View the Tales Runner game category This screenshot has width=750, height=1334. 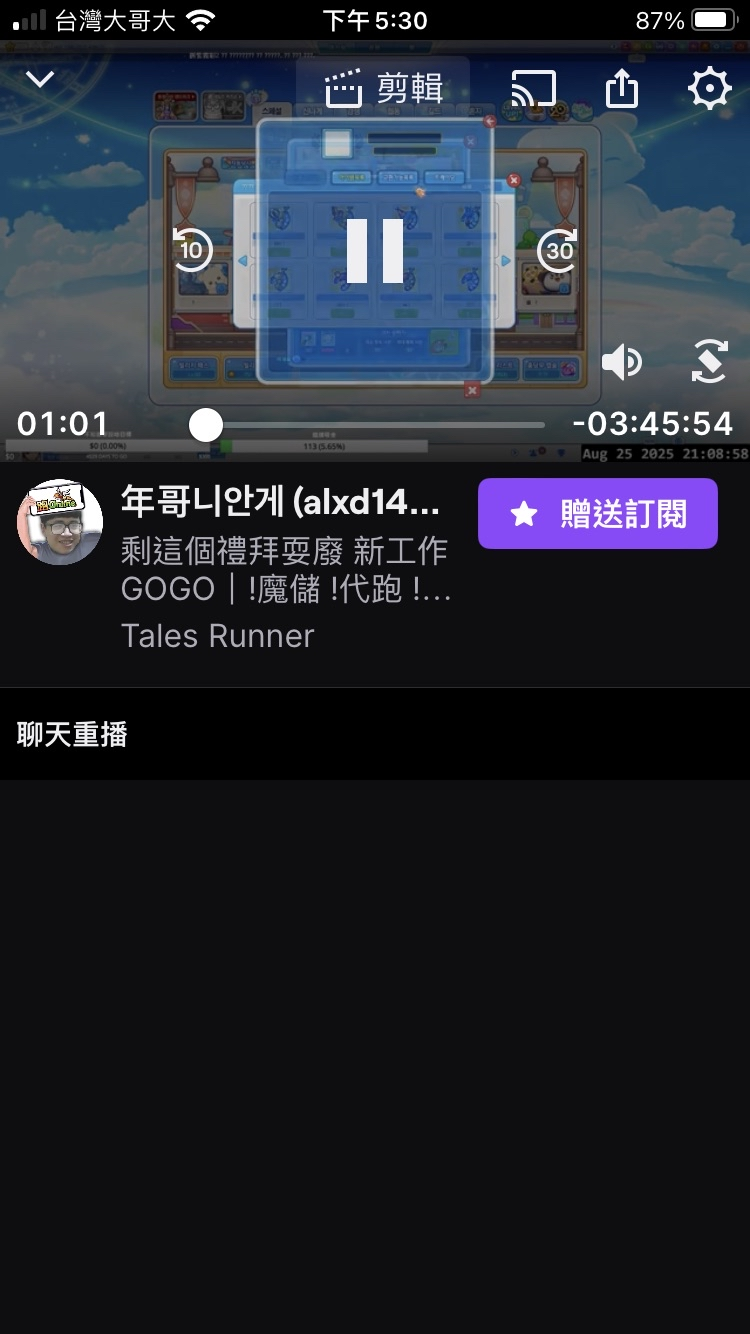[x=218, y=635]
